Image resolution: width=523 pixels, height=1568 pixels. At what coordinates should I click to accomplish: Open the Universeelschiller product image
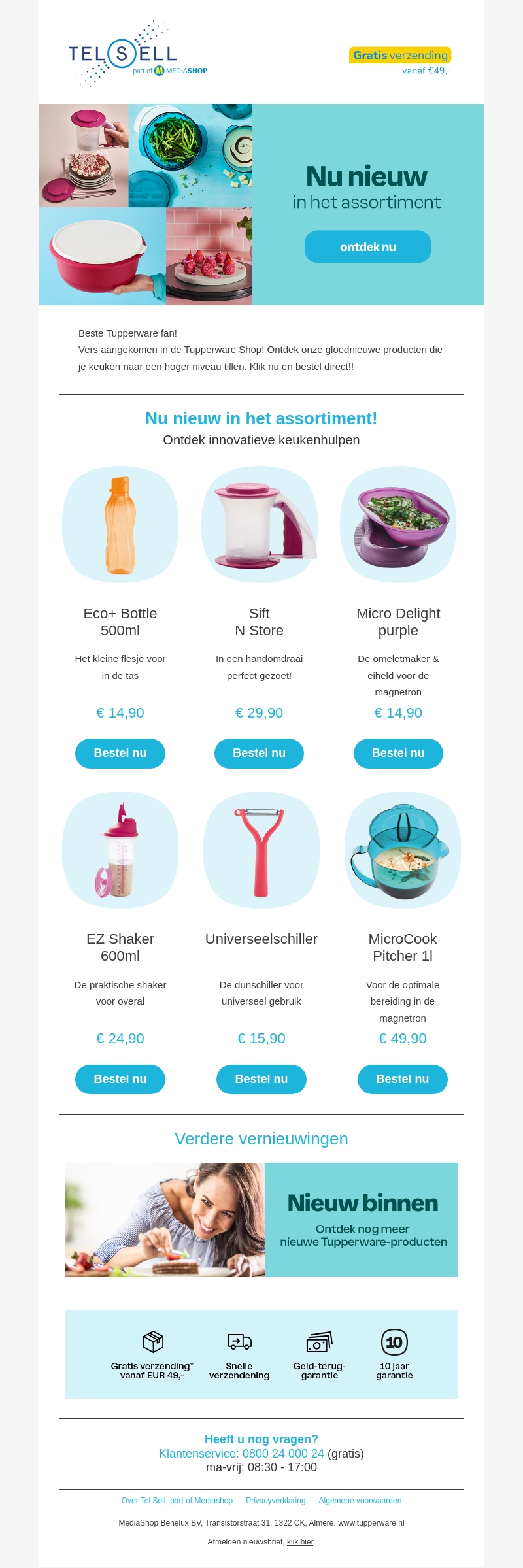[x=261, y=850]
